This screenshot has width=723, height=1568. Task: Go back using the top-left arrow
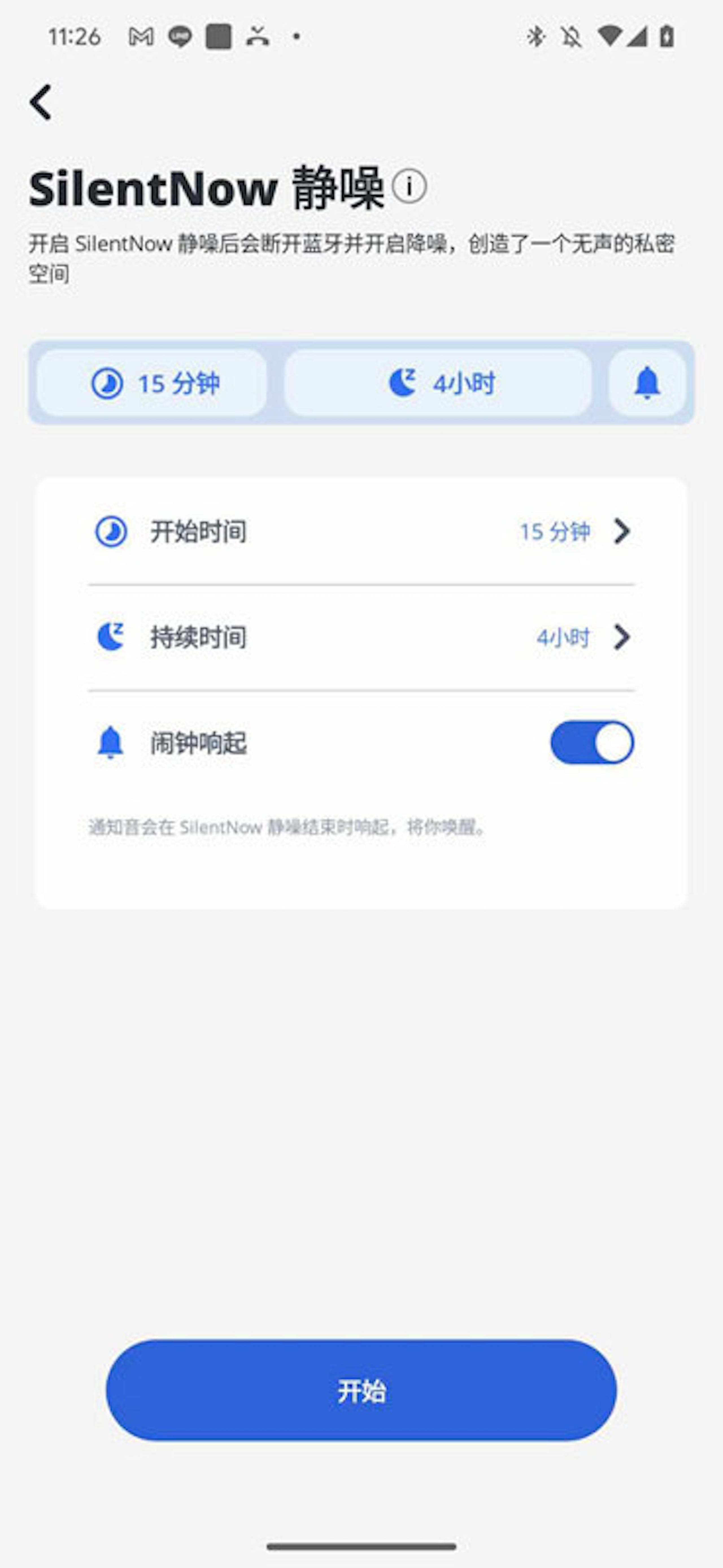point(41,102)
